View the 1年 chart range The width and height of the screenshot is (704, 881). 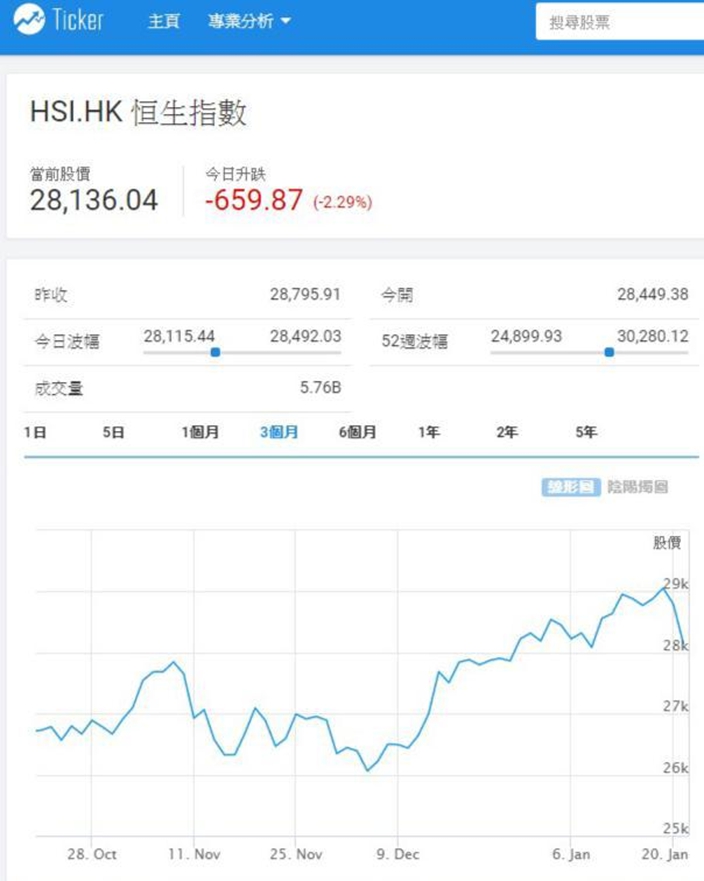pyautogui.click(x=429, y=432)
